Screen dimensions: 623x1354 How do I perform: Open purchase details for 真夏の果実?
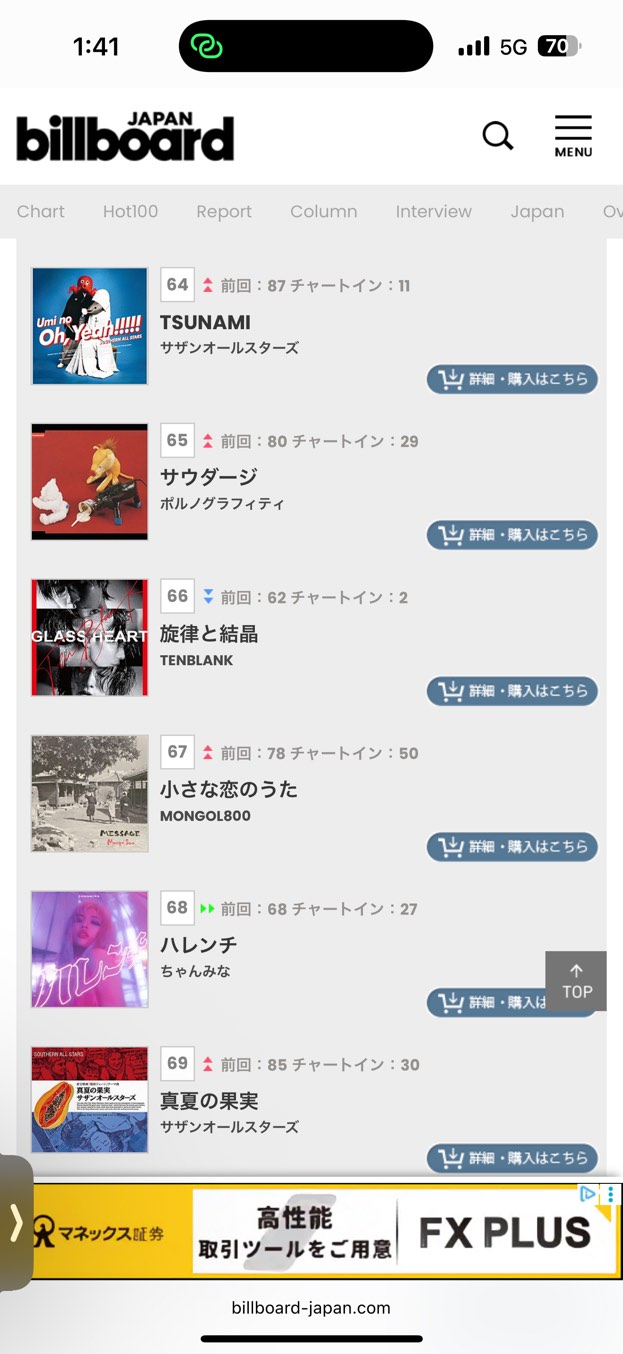point(512,1158)
